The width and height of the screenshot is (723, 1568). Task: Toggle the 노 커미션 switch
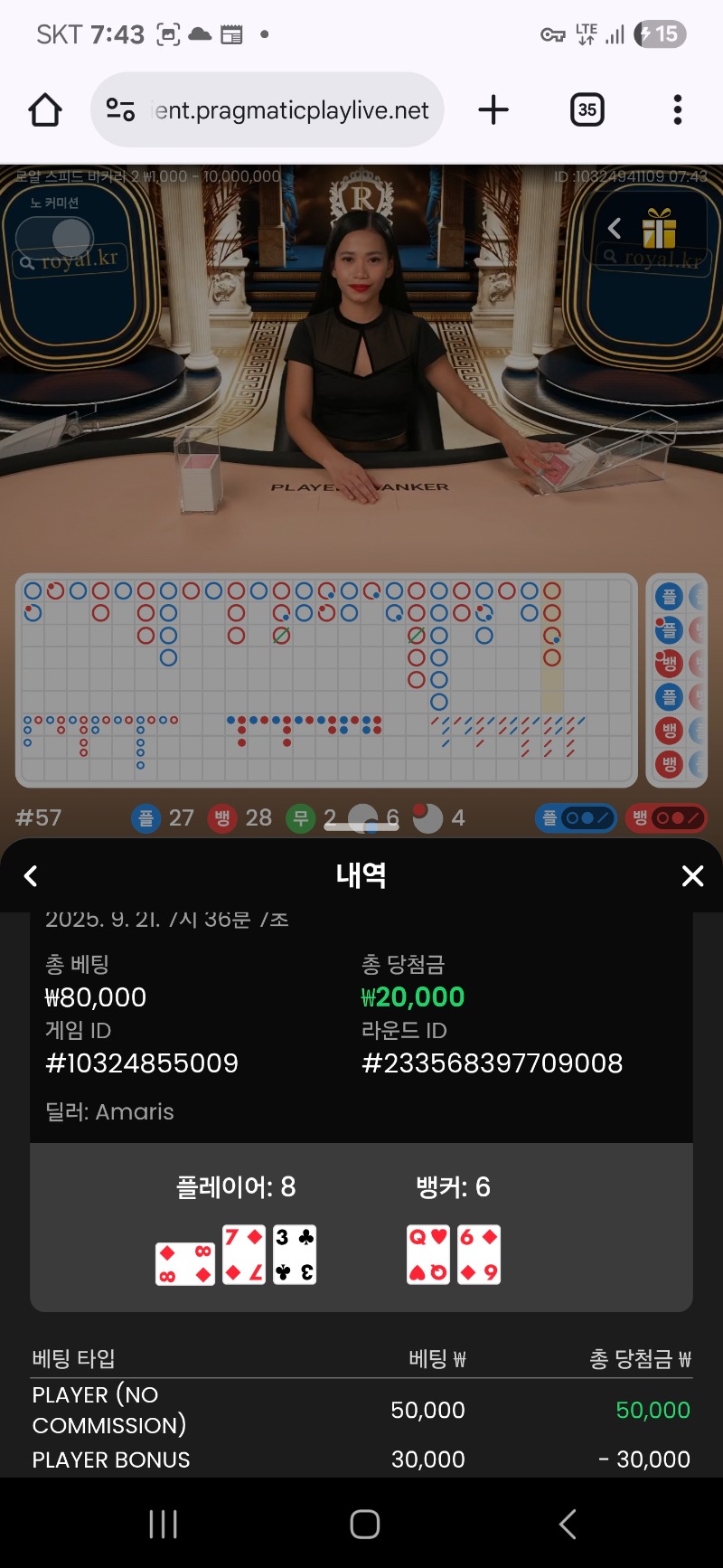[x=54, y=239]
